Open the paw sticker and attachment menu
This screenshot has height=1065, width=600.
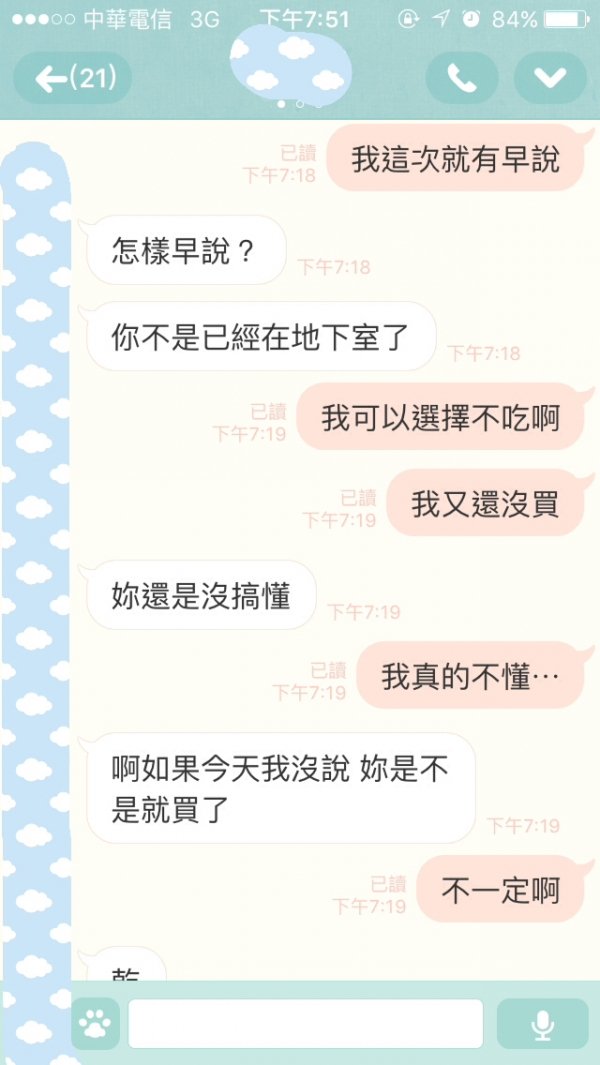click(96, 1023)
